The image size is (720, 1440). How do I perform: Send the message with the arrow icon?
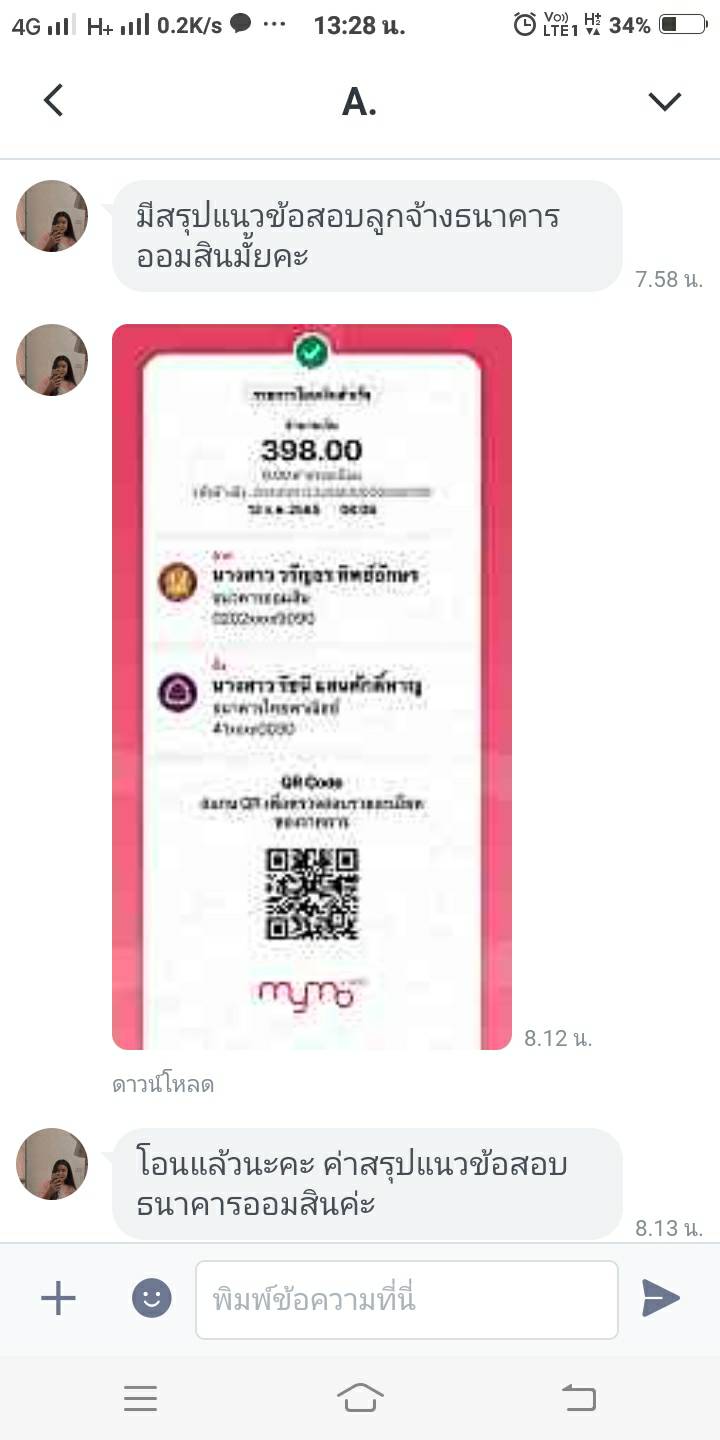[661, 1298]
